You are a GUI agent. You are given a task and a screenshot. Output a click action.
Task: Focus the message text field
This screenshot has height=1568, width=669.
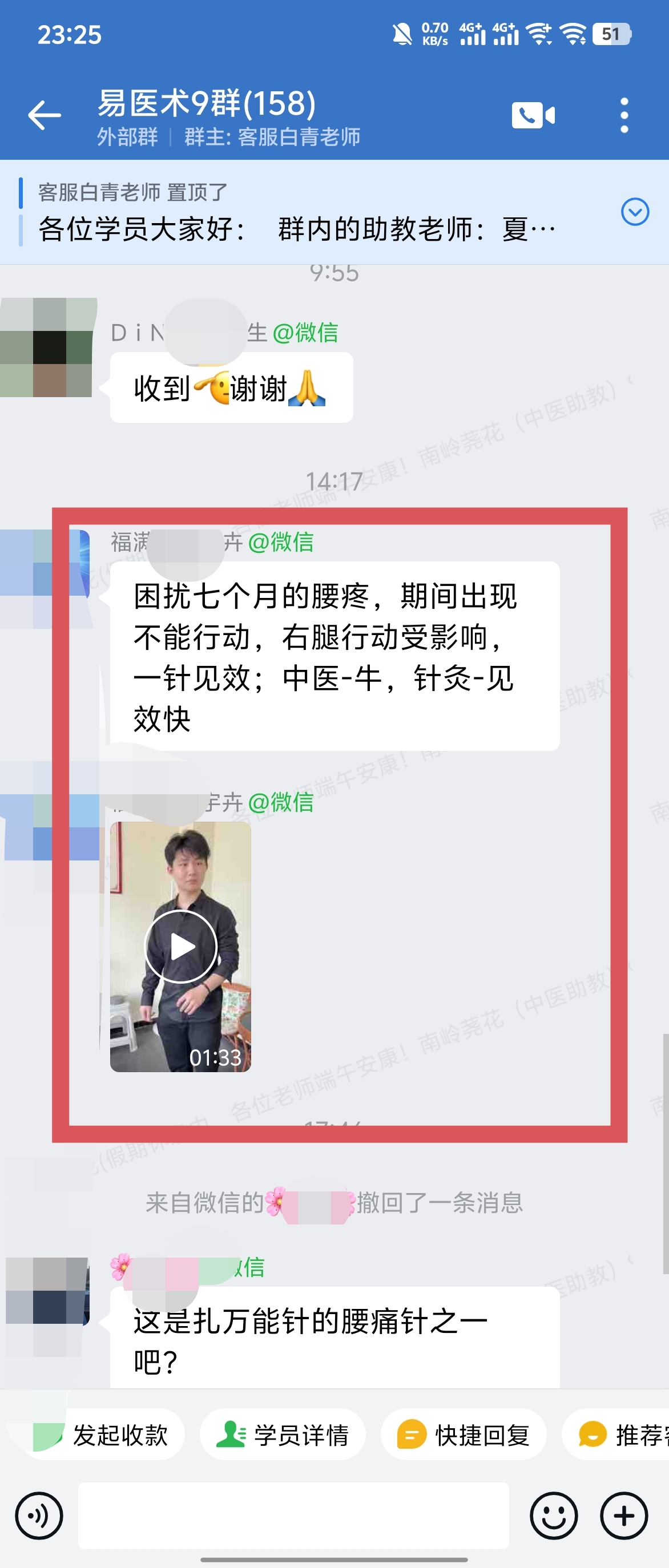coord(293,1516)
